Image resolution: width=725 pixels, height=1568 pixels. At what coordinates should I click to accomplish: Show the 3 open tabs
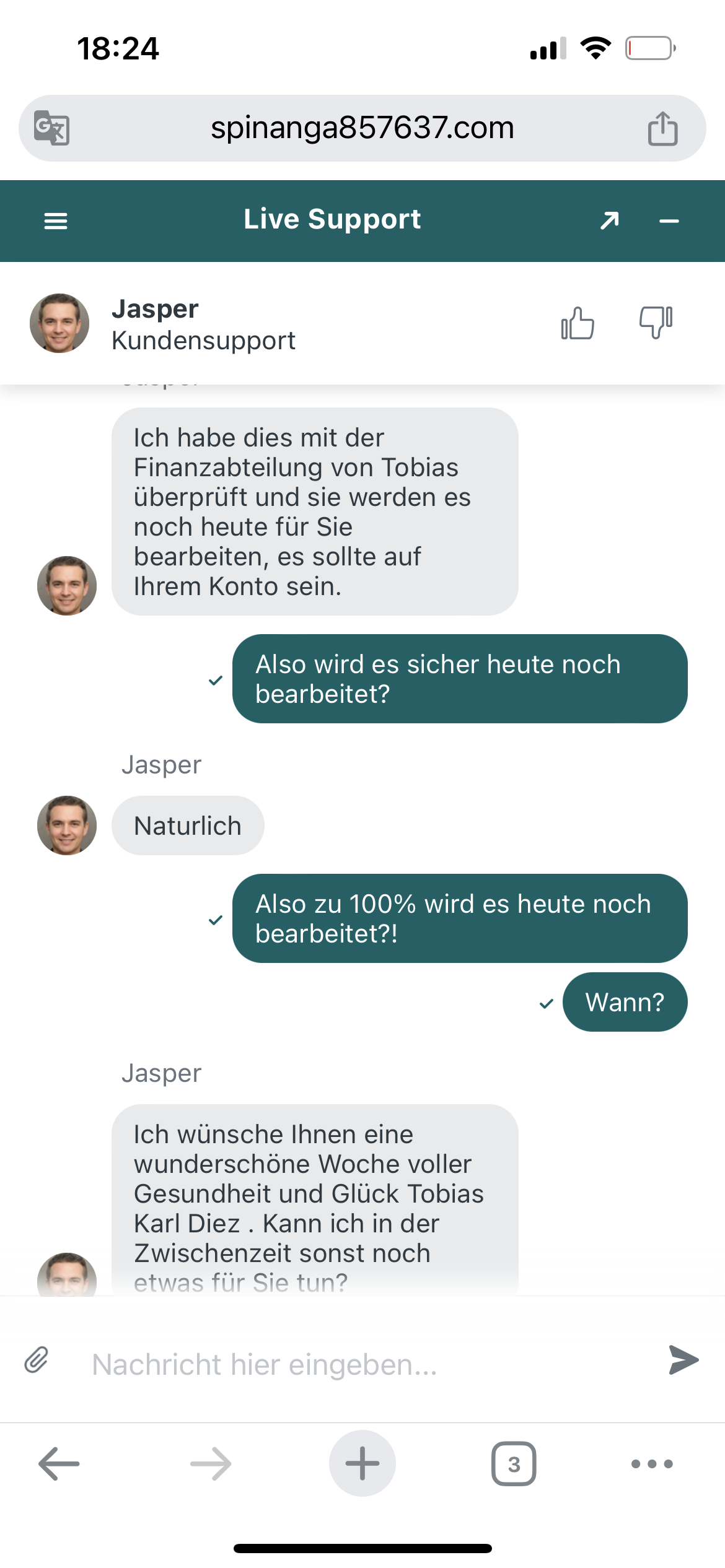513,1464
